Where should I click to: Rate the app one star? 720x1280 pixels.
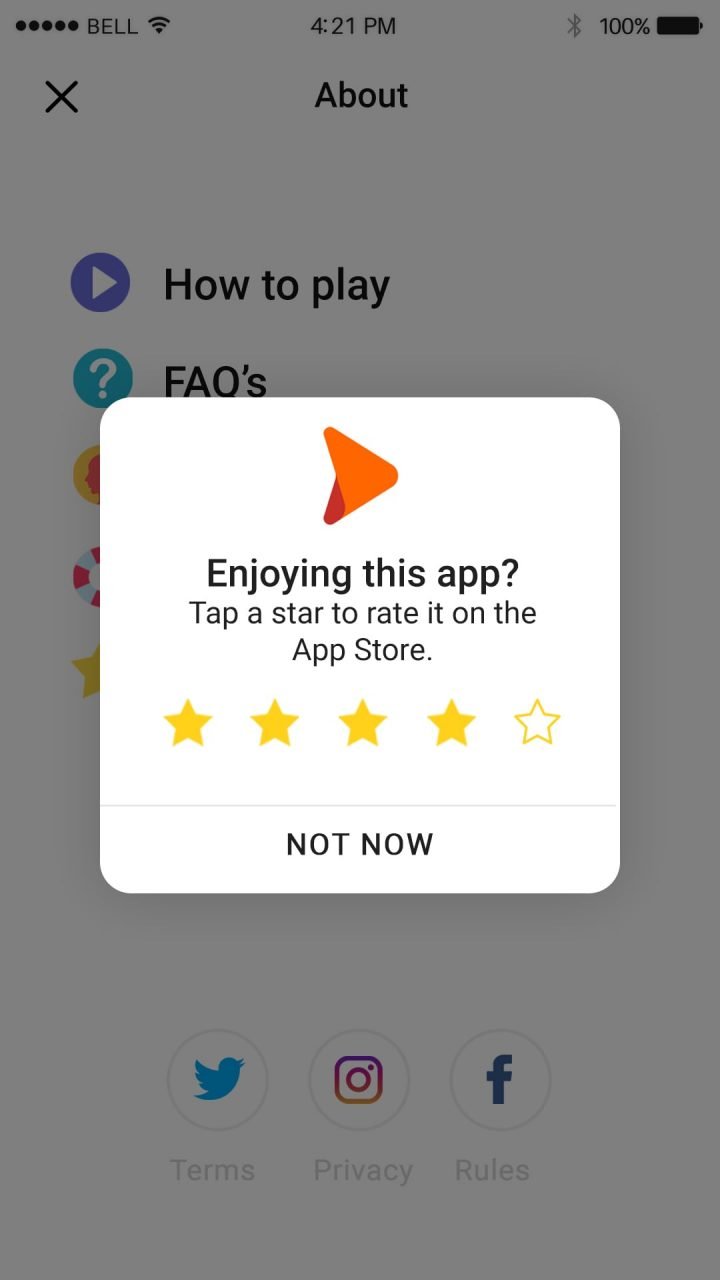click(188, 723)
